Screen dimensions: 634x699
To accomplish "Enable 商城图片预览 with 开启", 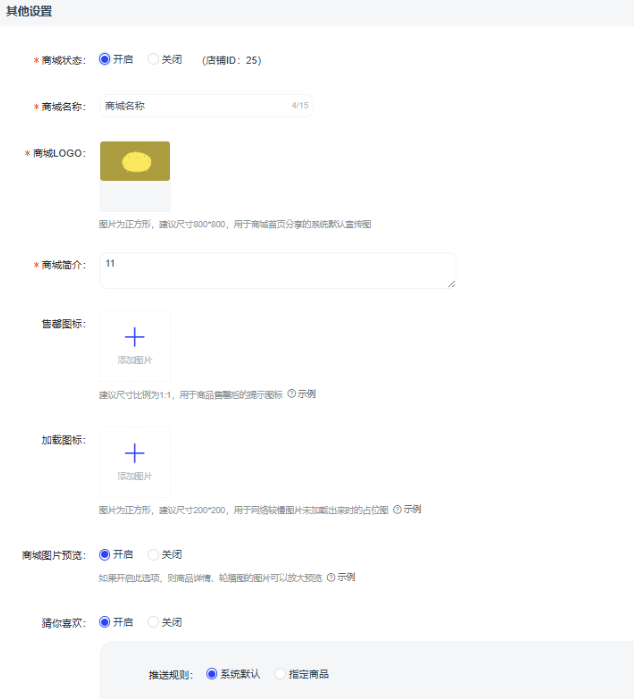I will 105,554.
